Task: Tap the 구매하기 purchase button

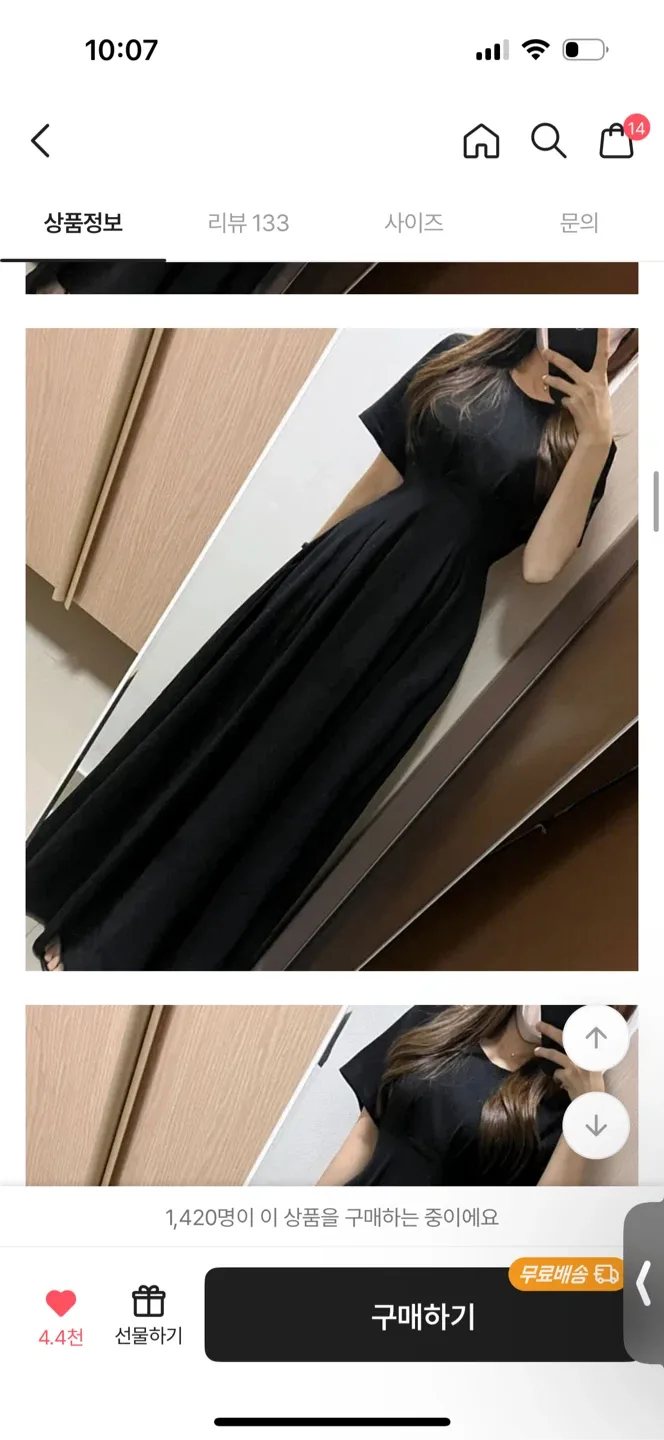Action: pos(423,1316)
